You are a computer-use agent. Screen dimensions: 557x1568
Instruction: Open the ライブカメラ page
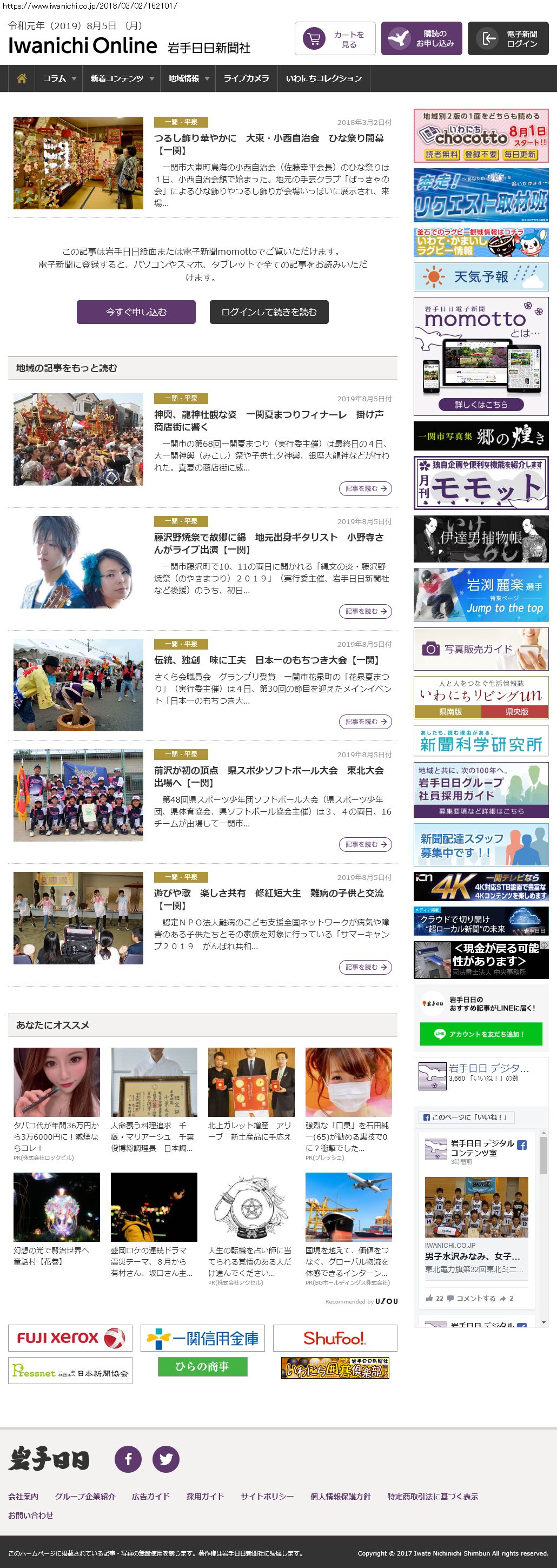[246, 78]
